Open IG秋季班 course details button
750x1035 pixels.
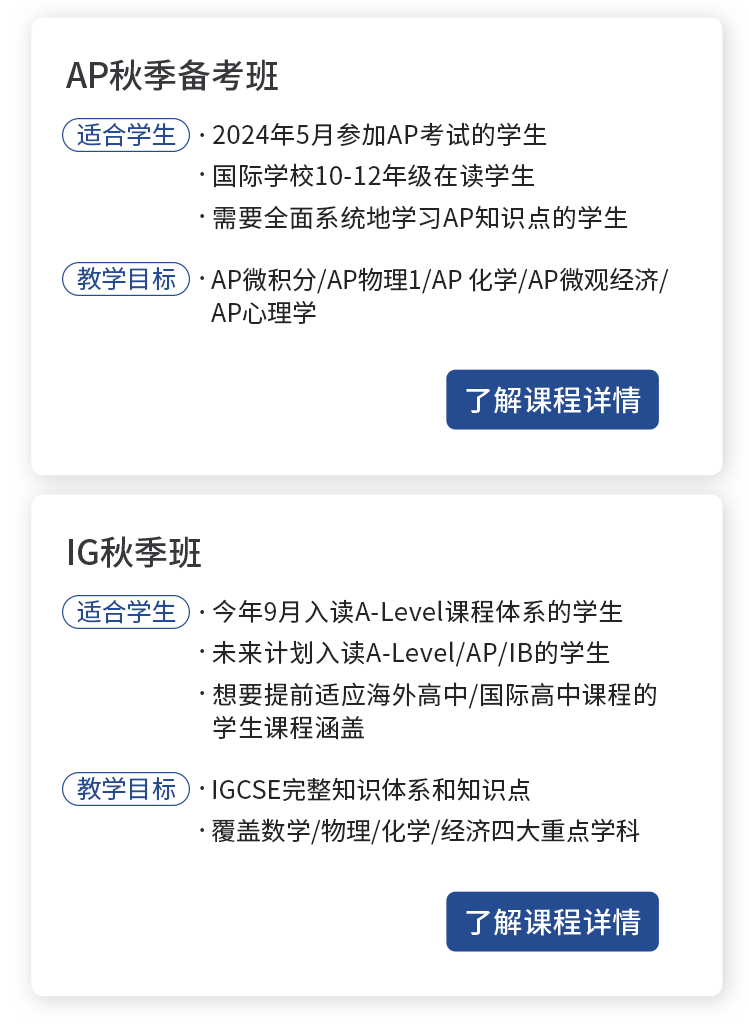pyautogui.click(x=552, y=921)
